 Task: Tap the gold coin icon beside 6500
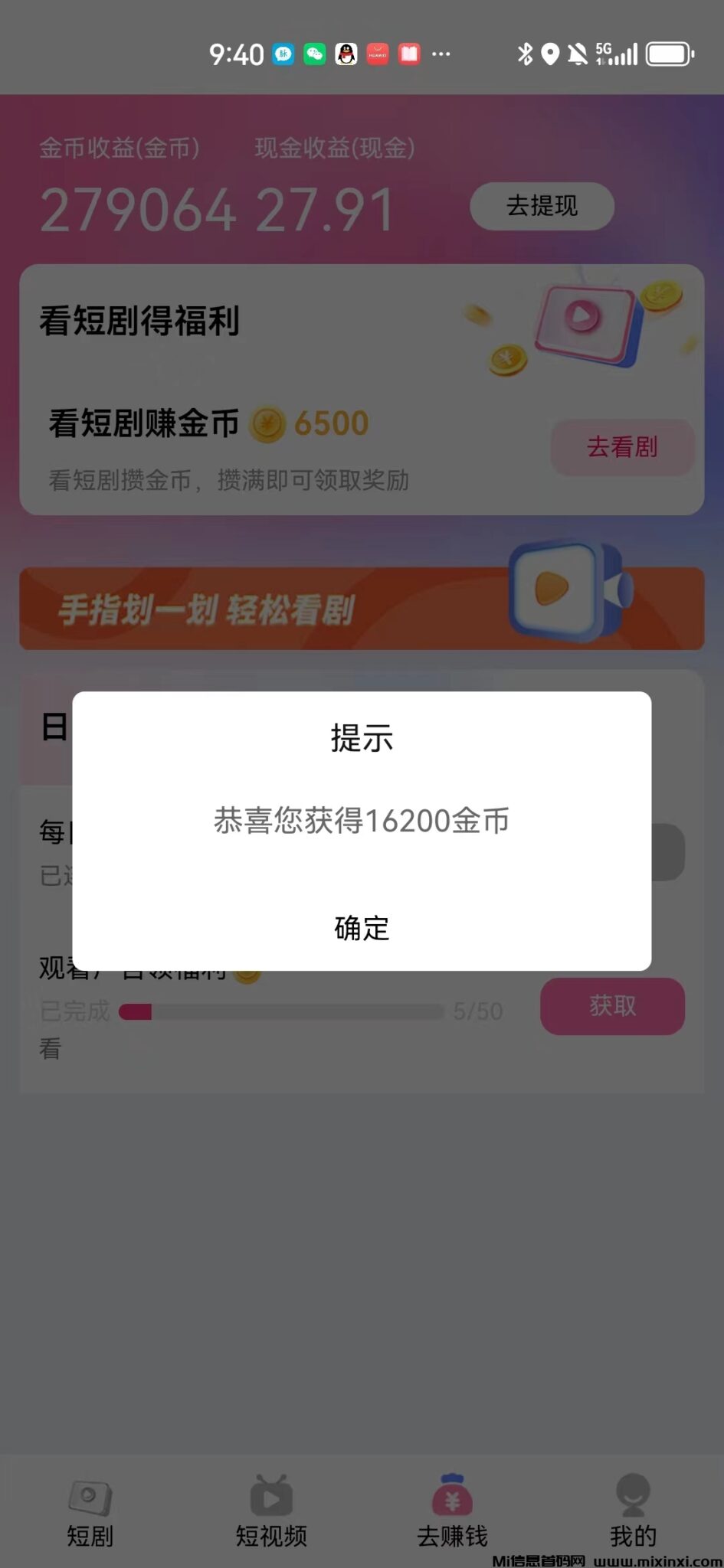[267, 422]
